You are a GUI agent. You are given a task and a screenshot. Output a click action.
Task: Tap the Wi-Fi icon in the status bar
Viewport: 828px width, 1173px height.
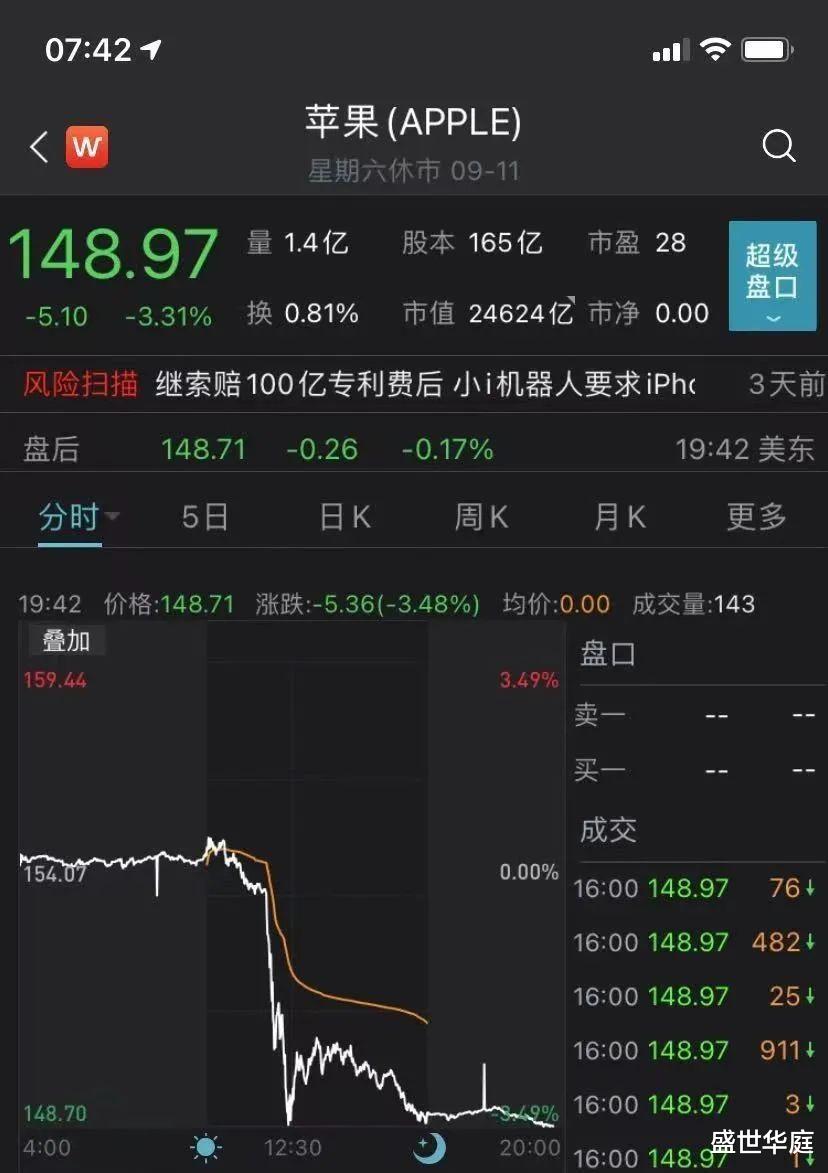pos(714,49)
